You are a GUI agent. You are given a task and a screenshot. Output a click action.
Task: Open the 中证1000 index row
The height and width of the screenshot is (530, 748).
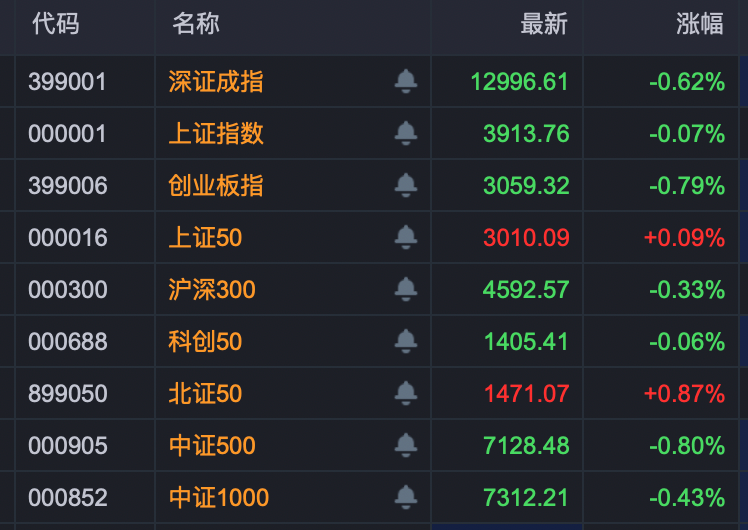[x=219, y=498]
